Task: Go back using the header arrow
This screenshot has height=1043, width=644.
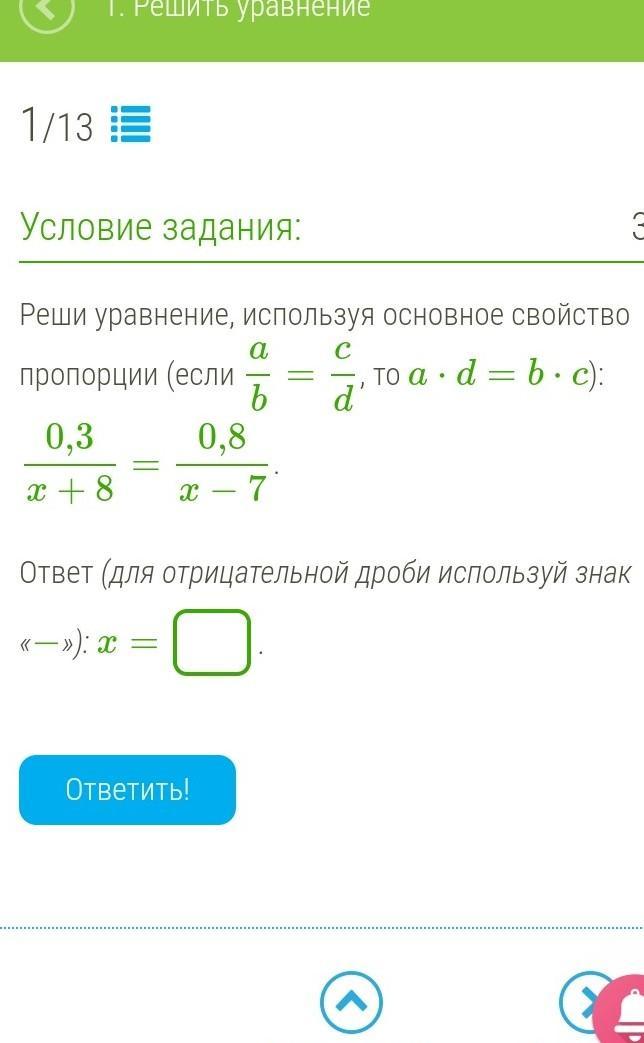Action: [46, 12]
